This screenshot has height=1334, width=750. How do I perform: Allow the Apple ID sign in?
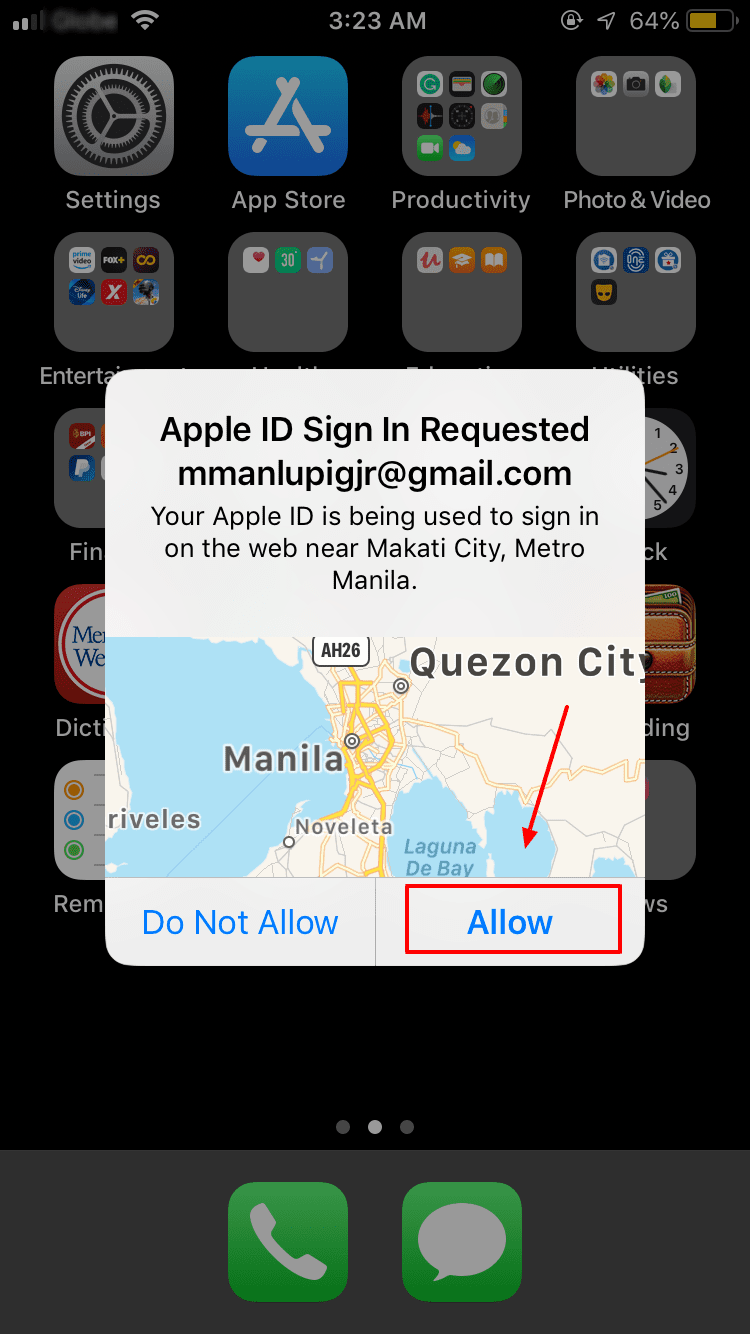click(511, 921)
